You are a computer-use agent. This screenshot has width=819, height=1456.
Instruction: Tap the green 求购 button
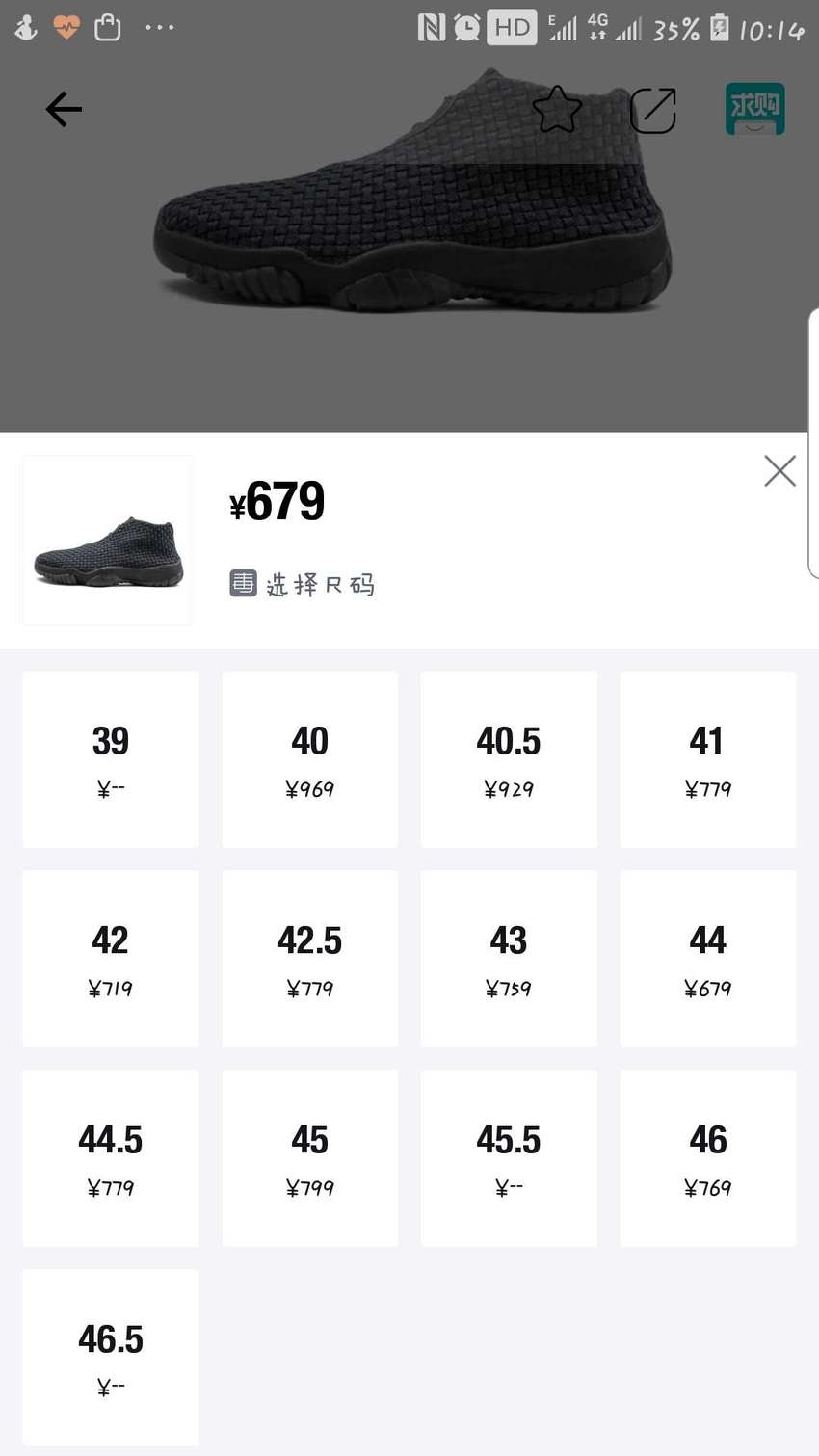point(754,109)
